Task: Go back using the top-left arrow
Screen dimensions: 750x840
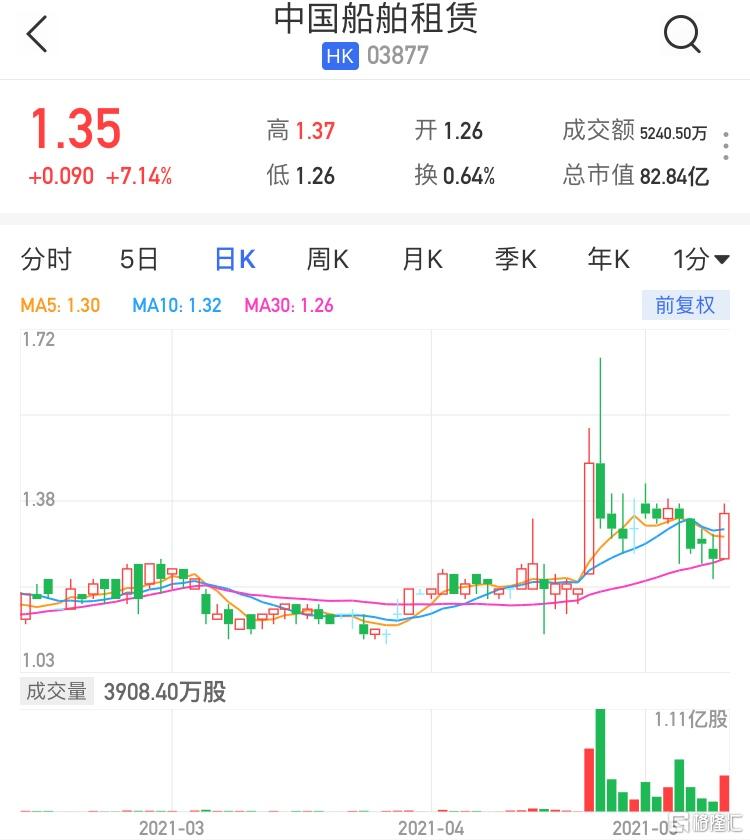Action: tap(37, 35)
